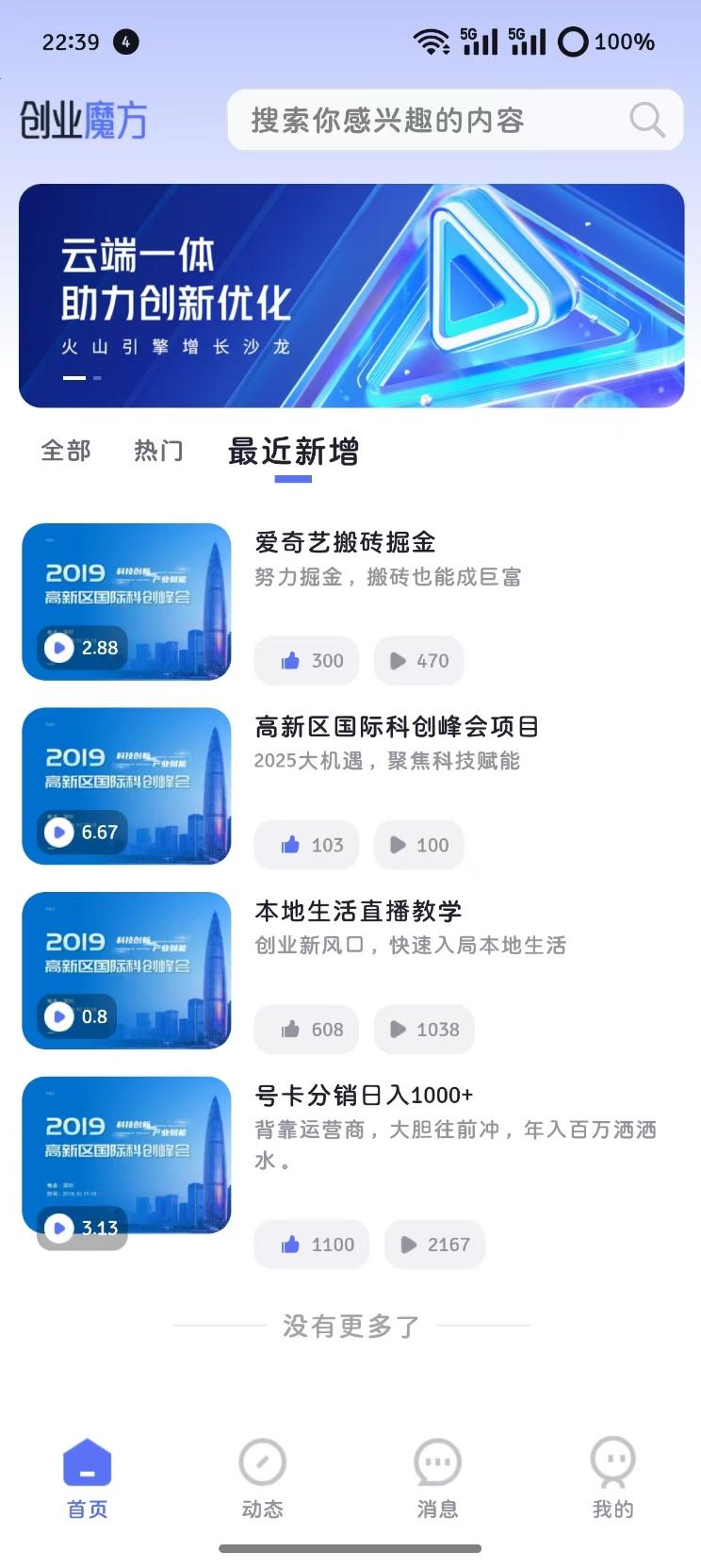The height and width of the screenshot is (1568, 701).
Task: Switch to the 全部 tab
Action: pyautogui.click(x=64, y=452)
